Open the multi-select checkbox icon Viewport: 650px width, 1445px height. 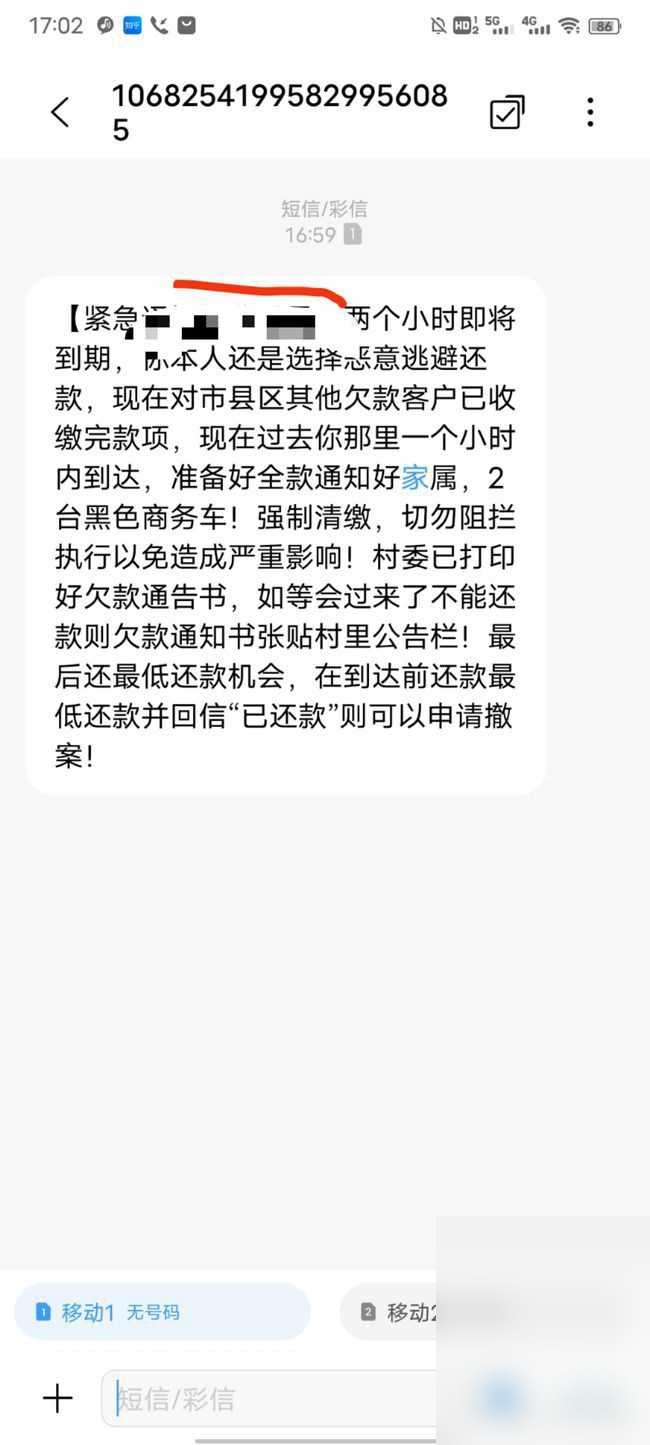tap(507, 112)
